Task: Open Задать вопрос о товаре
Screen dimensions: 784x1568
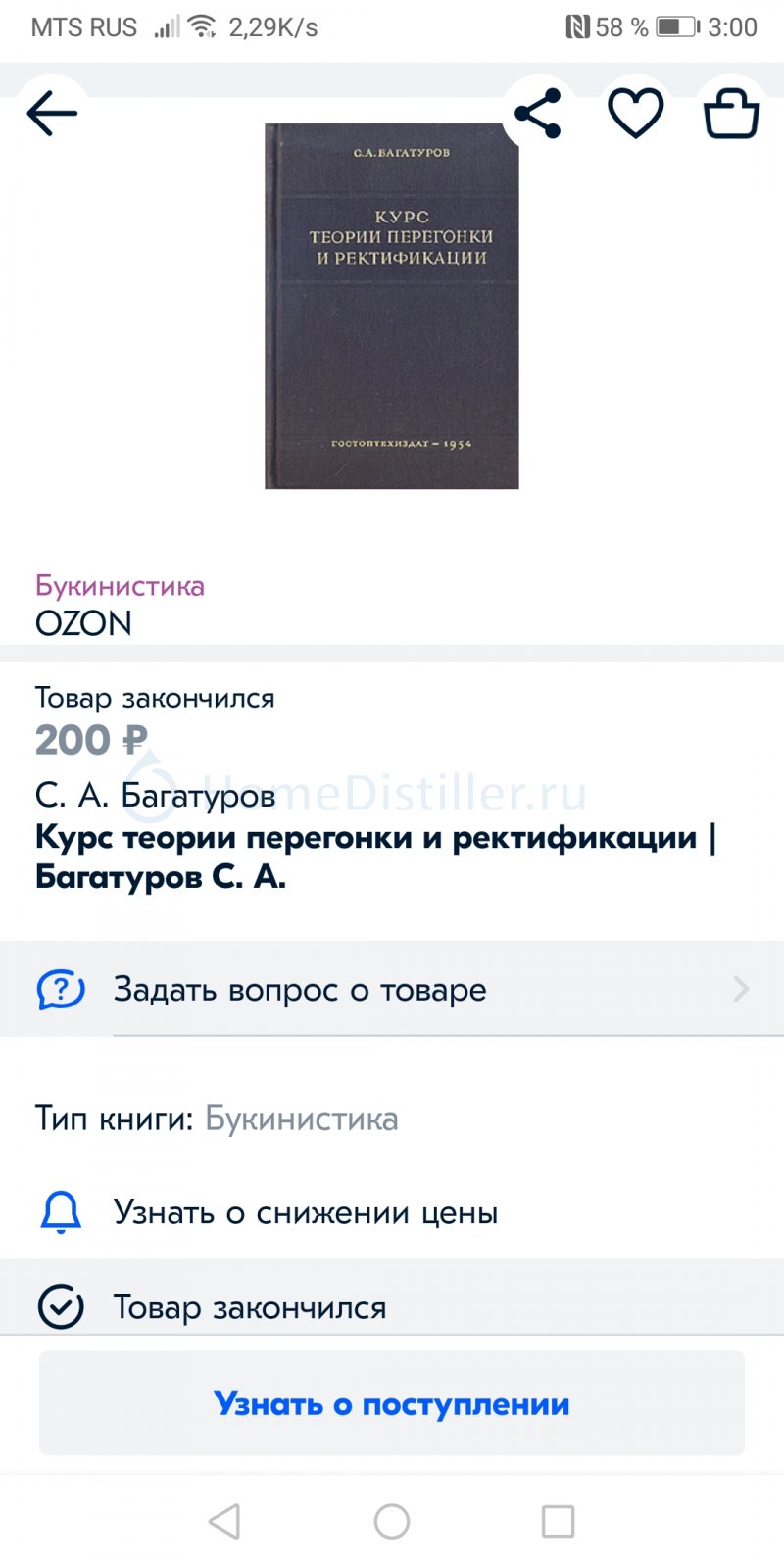Action: point(392,990)
